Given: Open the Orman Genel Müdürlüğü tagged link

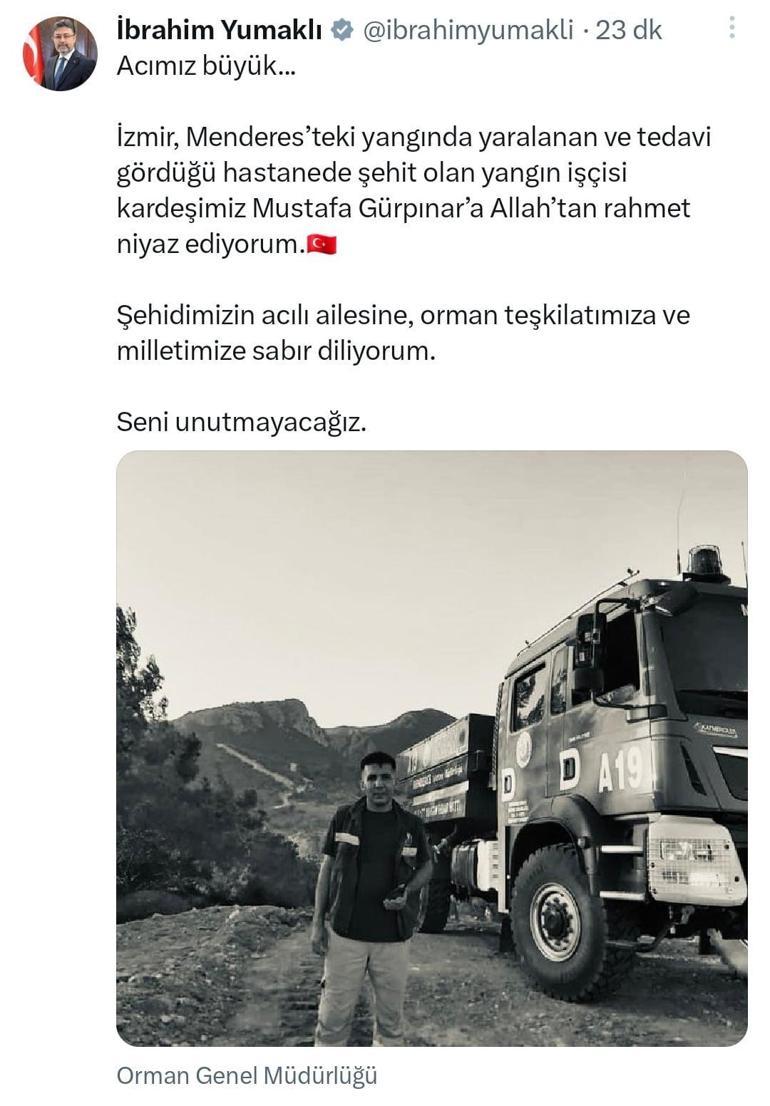Looking at the screenshot, I should click(248, 1077).
